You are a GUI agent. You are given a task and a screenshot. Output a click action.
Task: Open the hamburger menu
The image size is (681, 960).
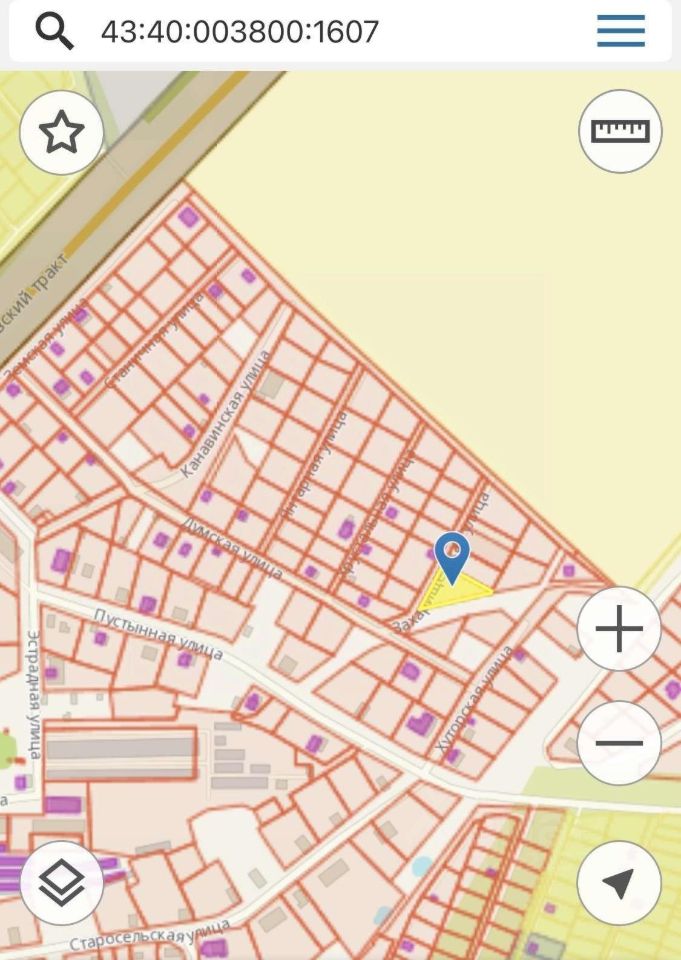(x=621, y=31)
